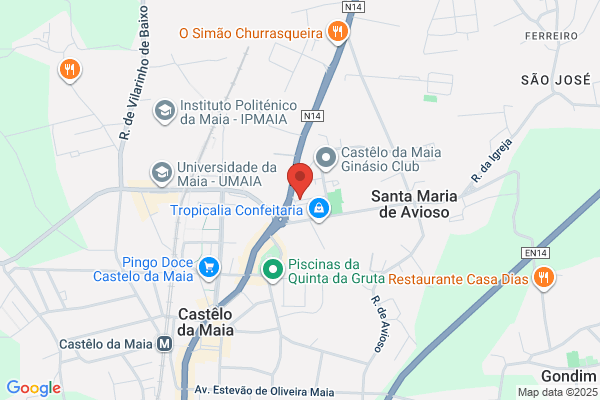Open O Simão Churrasqueira restaurant marker
The height and width of the screenshot is (400, 600).
coord(338,32)
